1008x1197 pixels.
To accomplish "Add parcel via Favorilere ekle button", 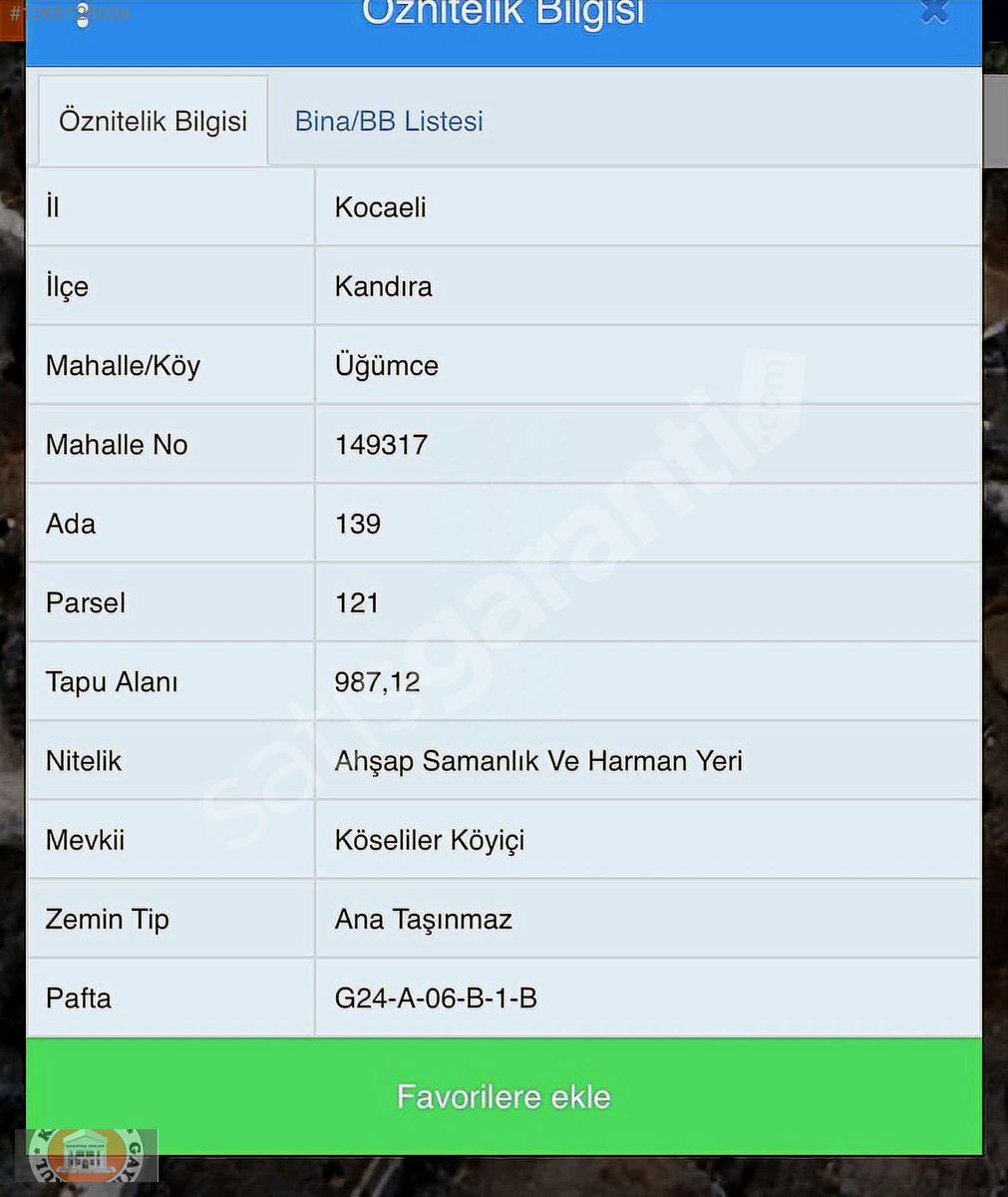I will pos(504,1096).
